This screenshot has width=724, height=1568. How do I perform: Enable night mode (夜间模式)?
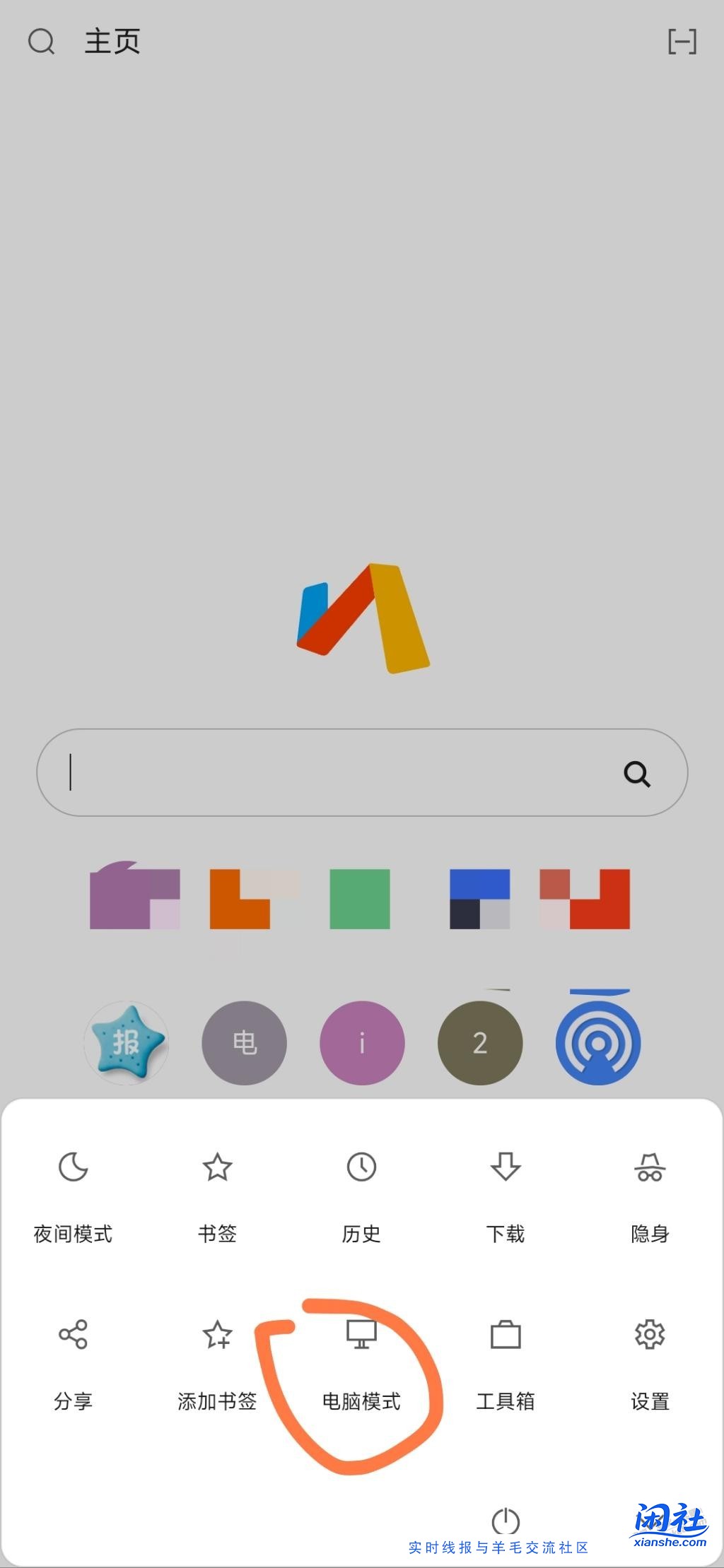[73, 1196]
